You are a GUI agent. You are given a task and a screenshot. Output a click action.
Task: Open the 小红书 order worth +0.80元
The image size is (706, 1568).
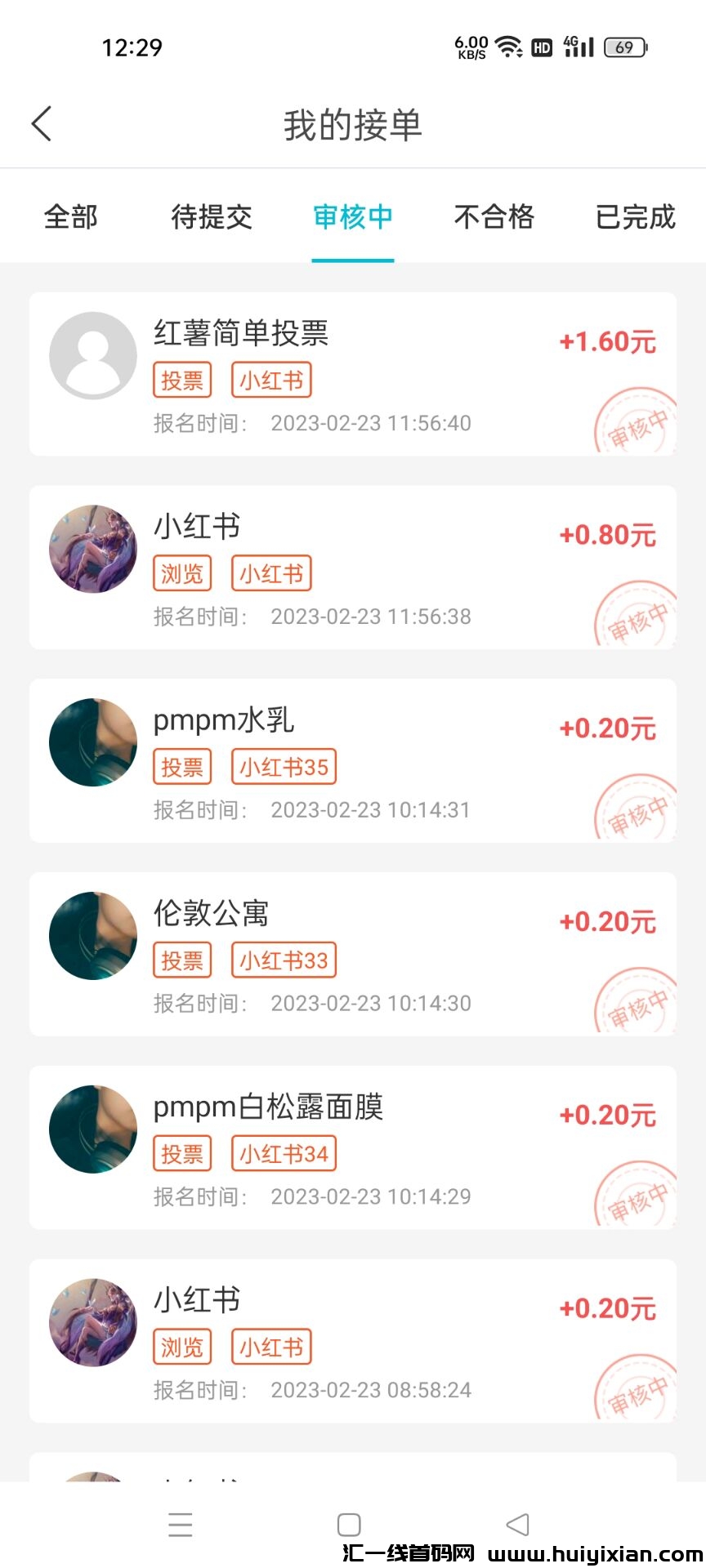pos(353,568)
